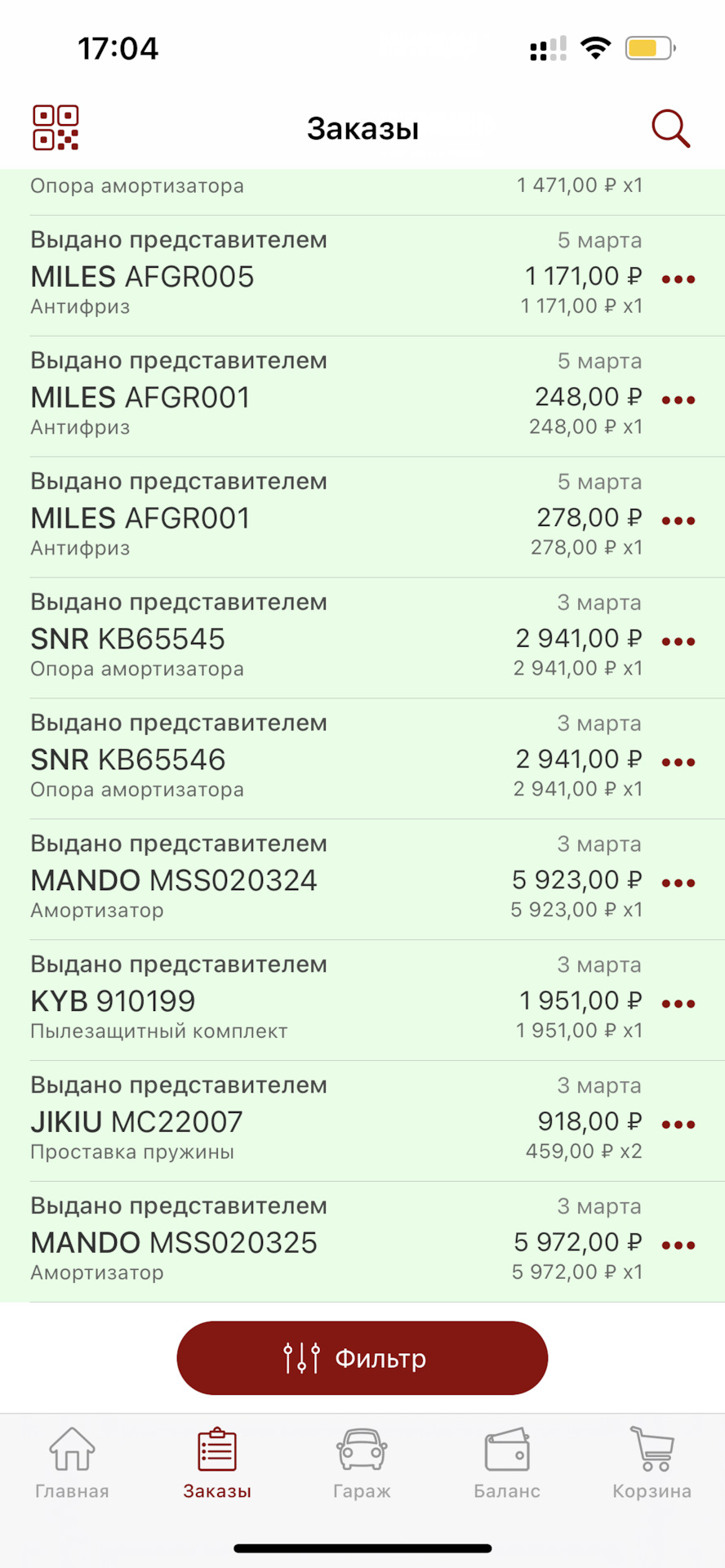Switch to the Главная tab
725x1568 pixels.
point(72,1463)
